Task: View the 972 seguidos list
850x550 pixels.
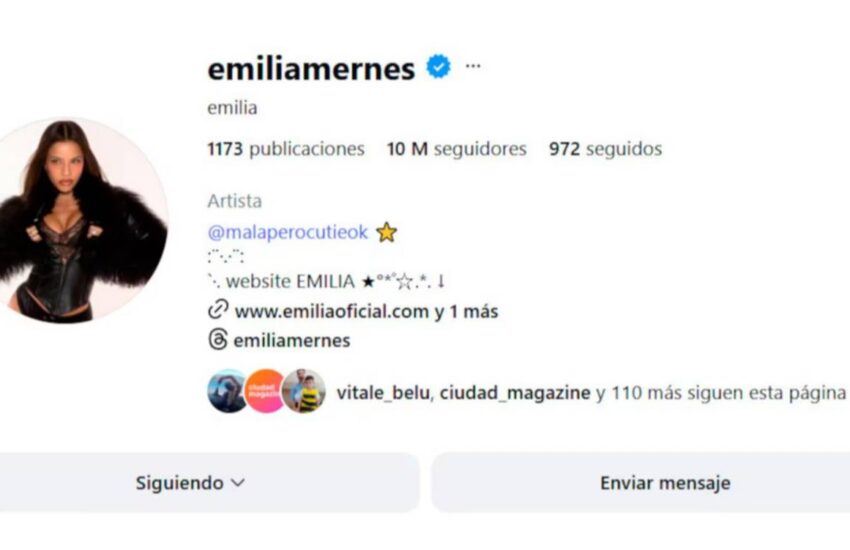Action: coord(605,149)
